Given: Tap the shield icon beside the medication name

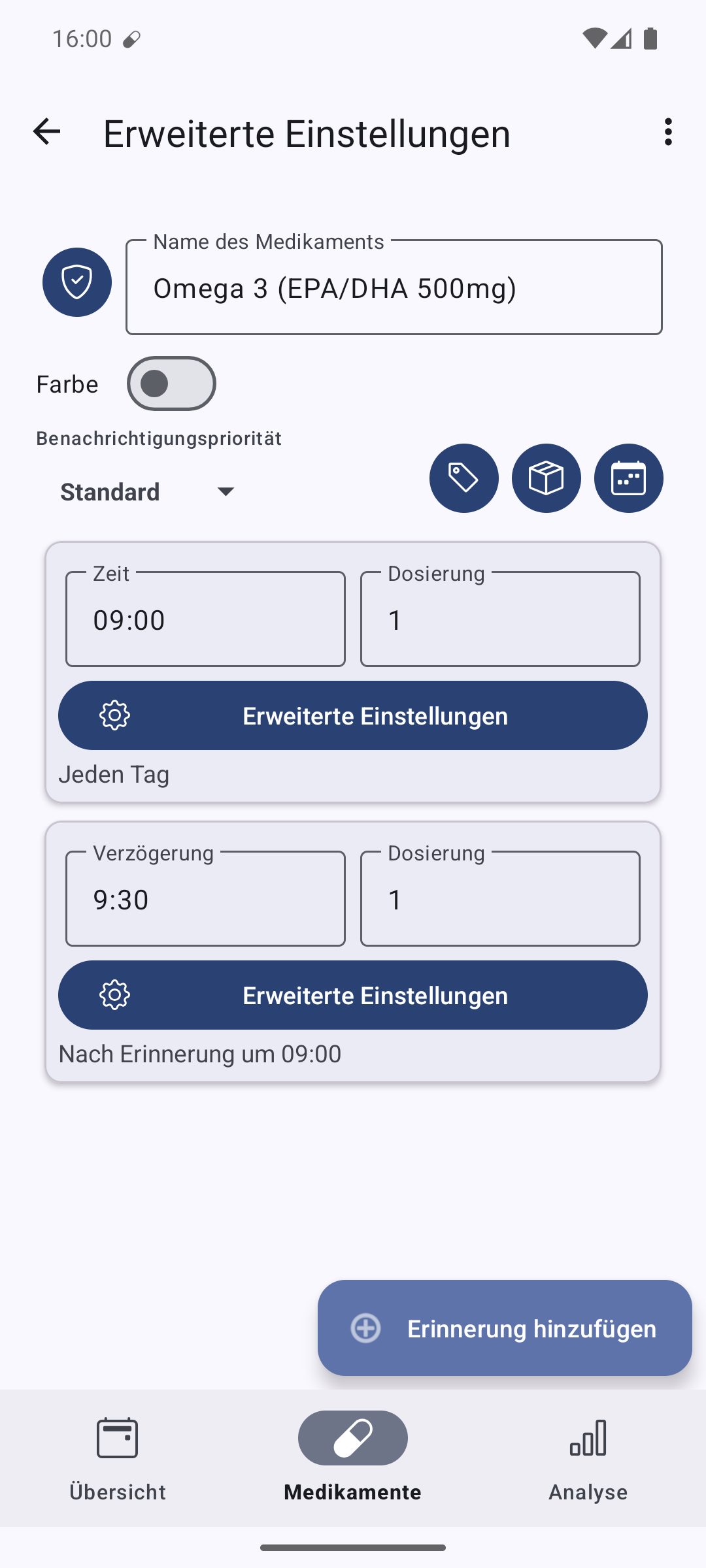Looking at the screenshot, I should [x=77, y=282].
